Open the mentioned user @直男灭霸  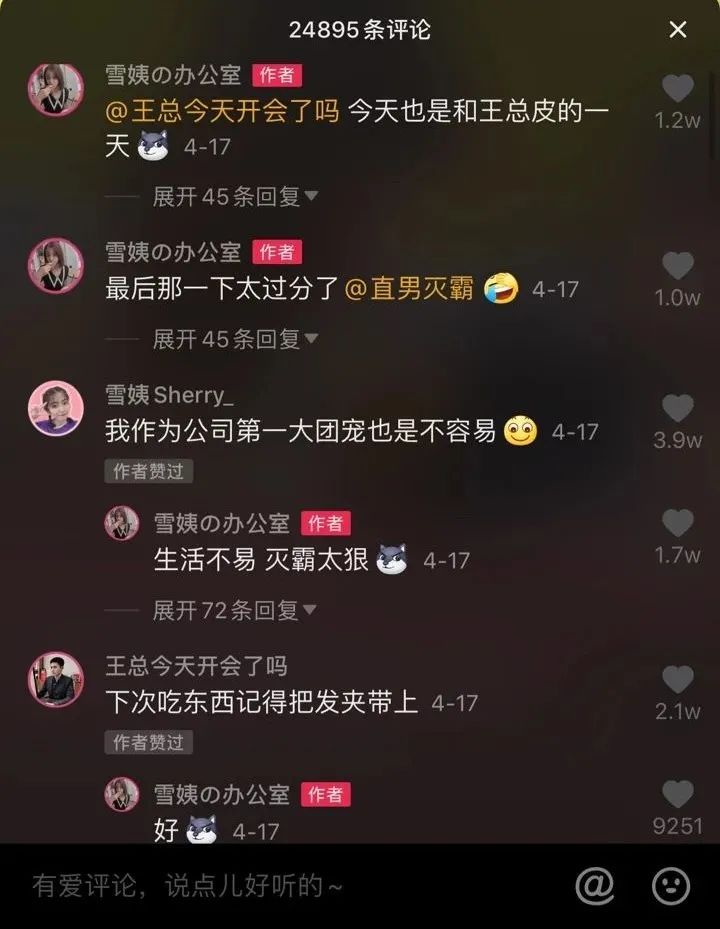pos(409,289)
